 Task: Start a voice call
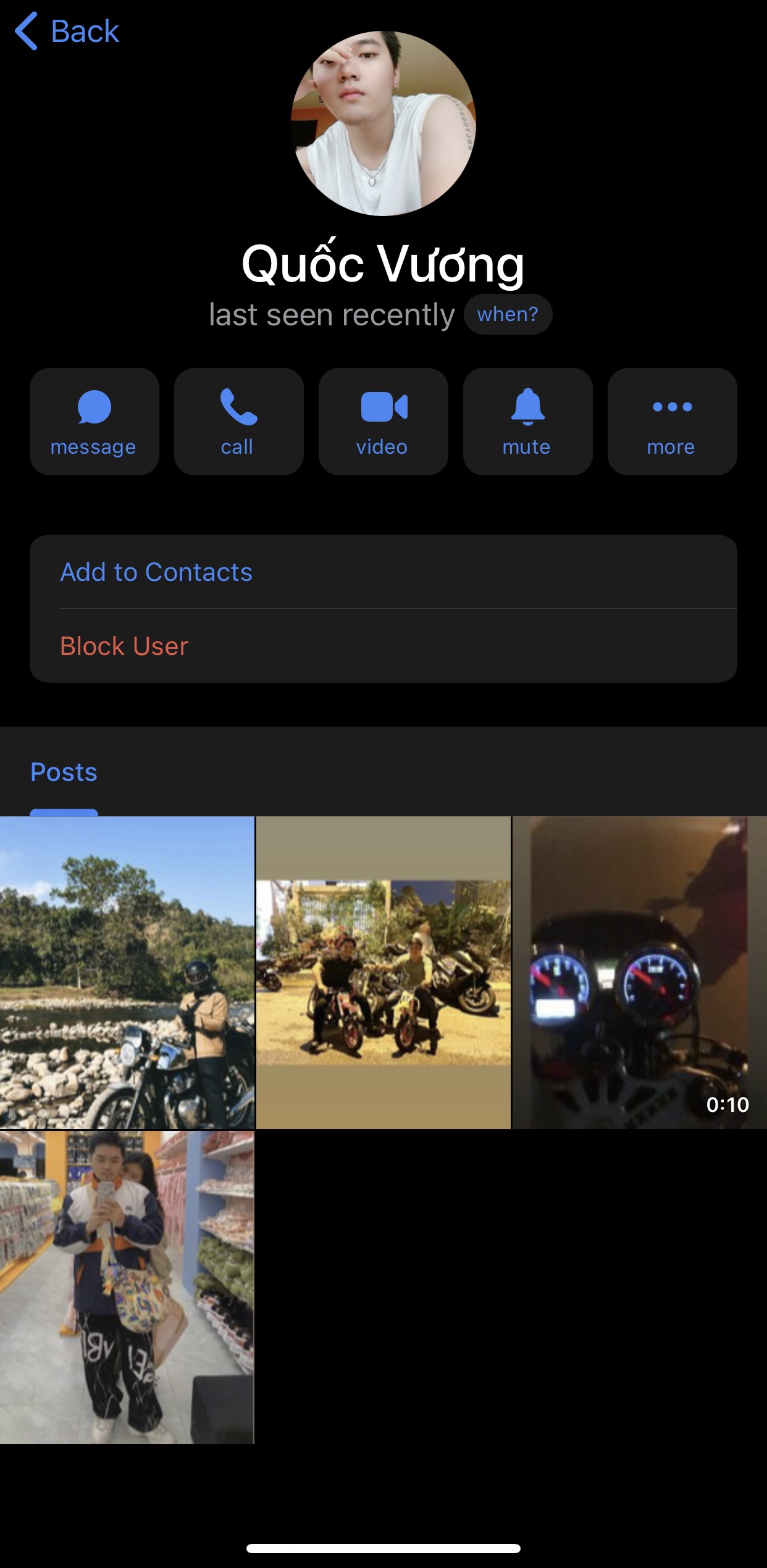point(238,421)
